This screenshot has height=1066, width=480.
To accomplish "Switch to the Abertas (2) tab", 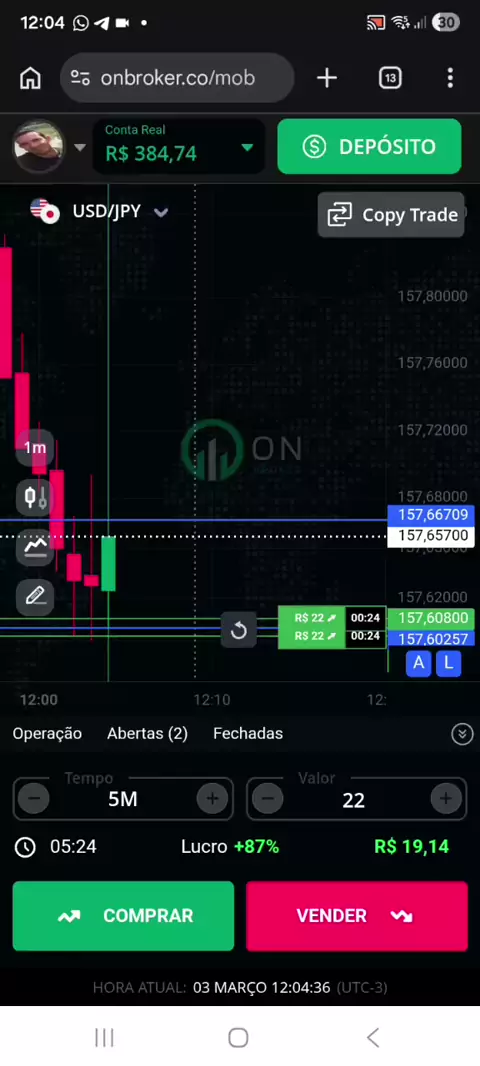I will tap(147, 734).
